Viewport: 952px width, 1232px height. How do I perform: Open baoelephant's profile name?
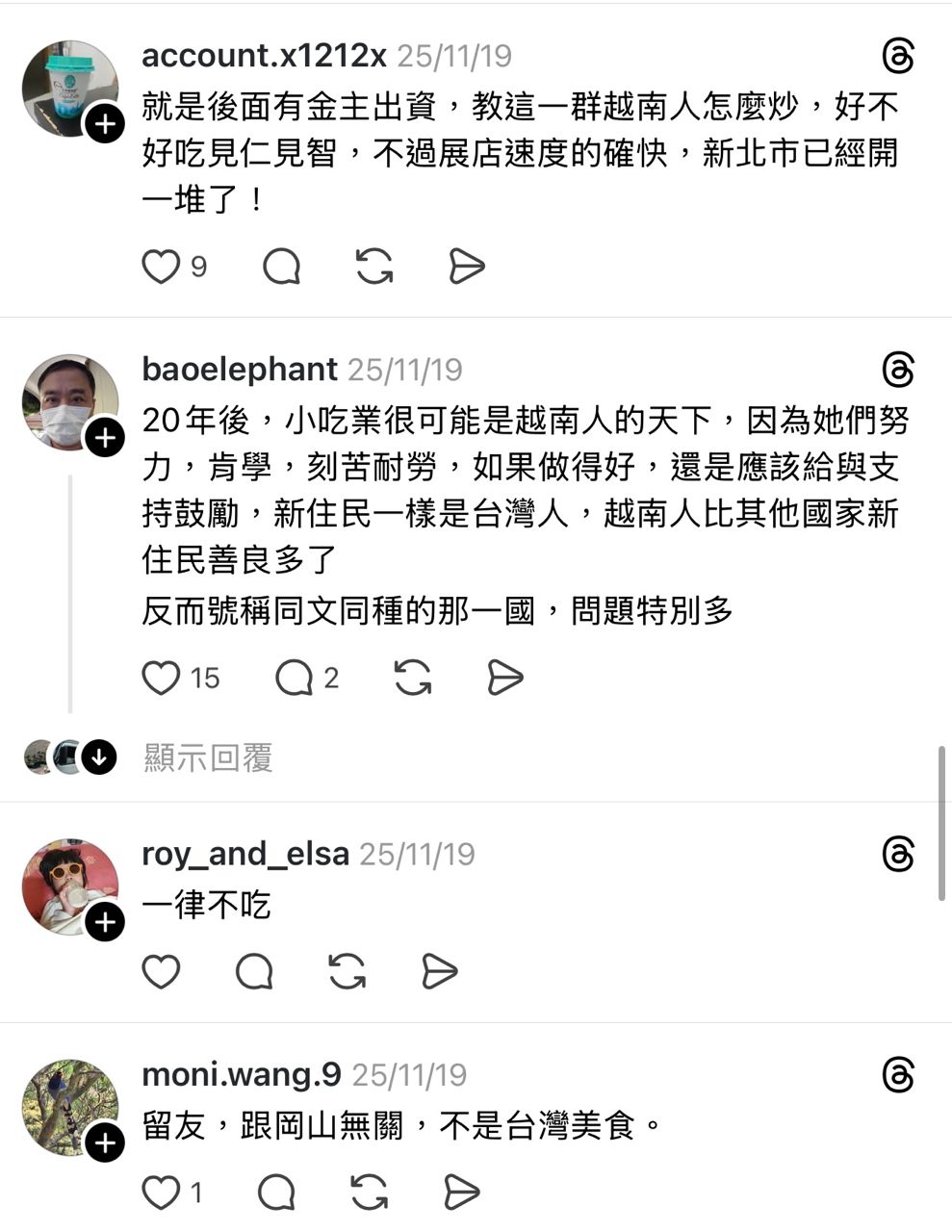(x=239, y=370)
